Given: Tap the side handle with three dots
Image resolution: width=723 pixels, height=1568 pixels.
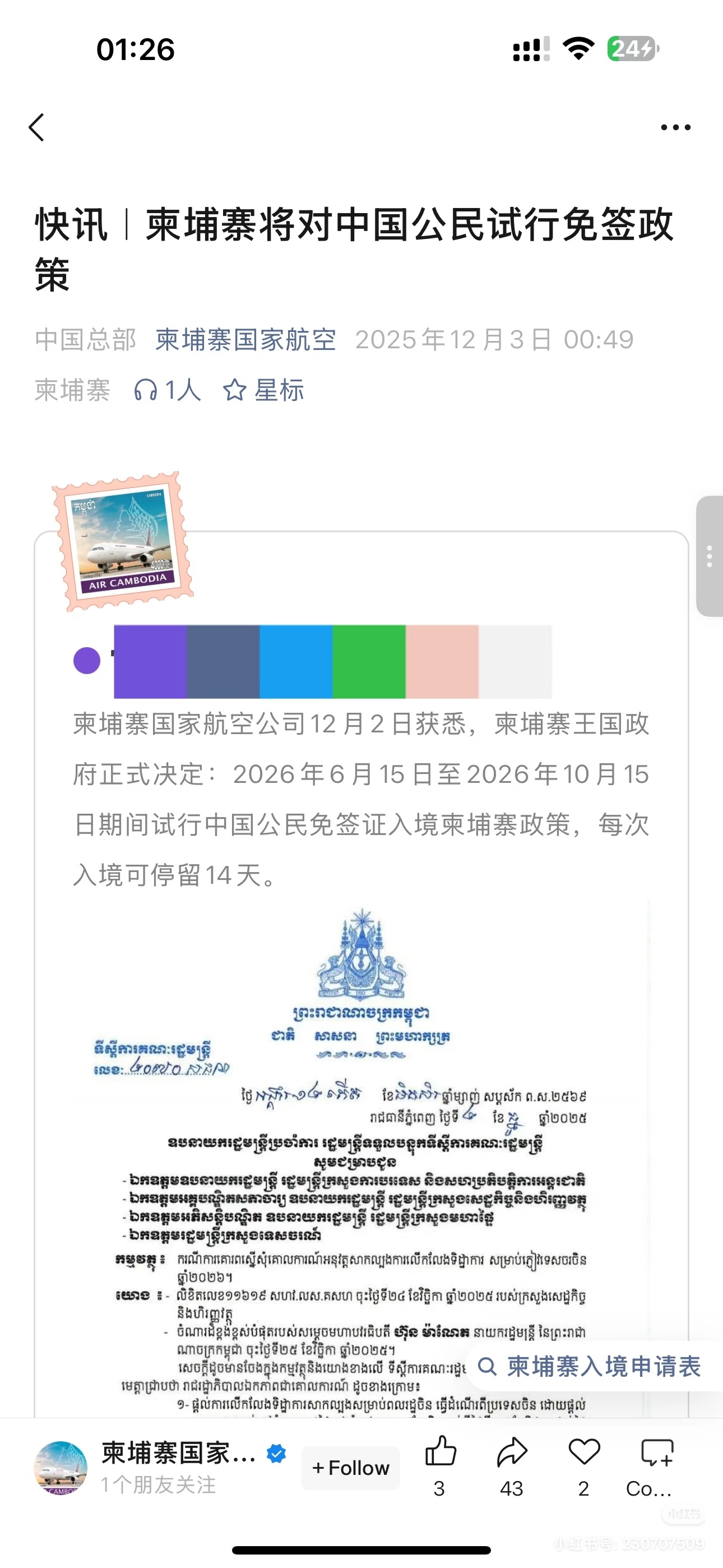Looking at the screenshot, I should [x=709, y=556].
